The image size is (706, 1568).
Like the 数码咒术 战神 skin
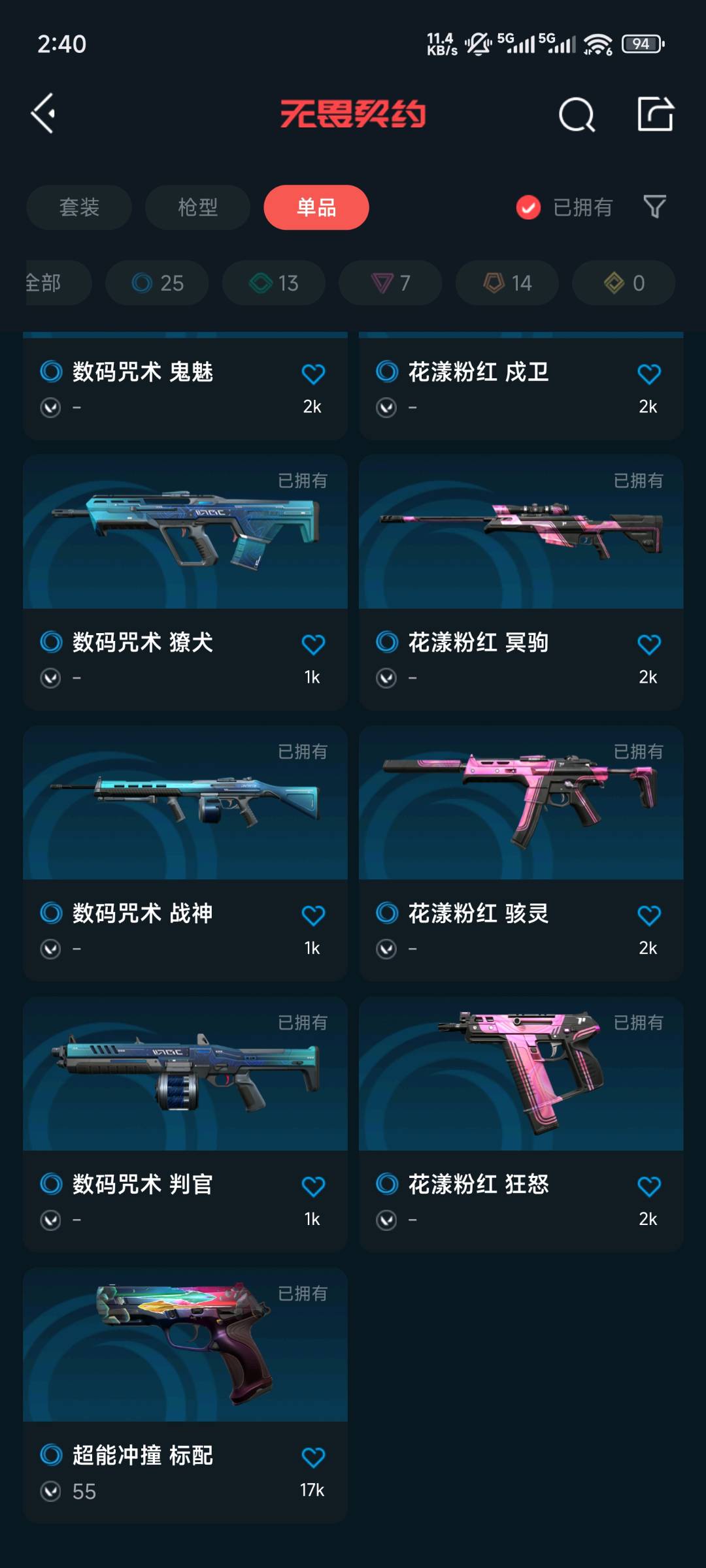click(313, 915)
